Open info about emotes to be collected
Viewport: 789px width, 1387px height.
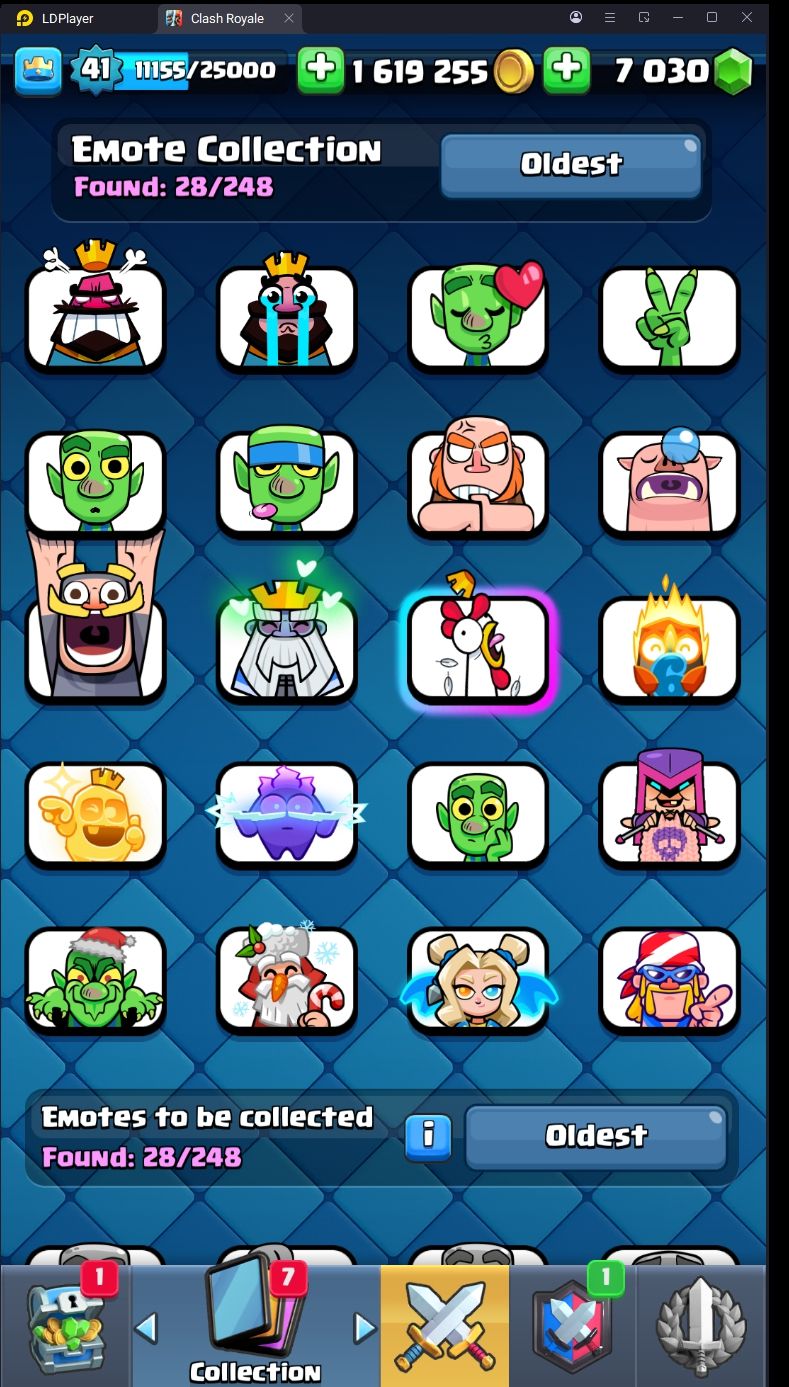tap(429, 1136)
